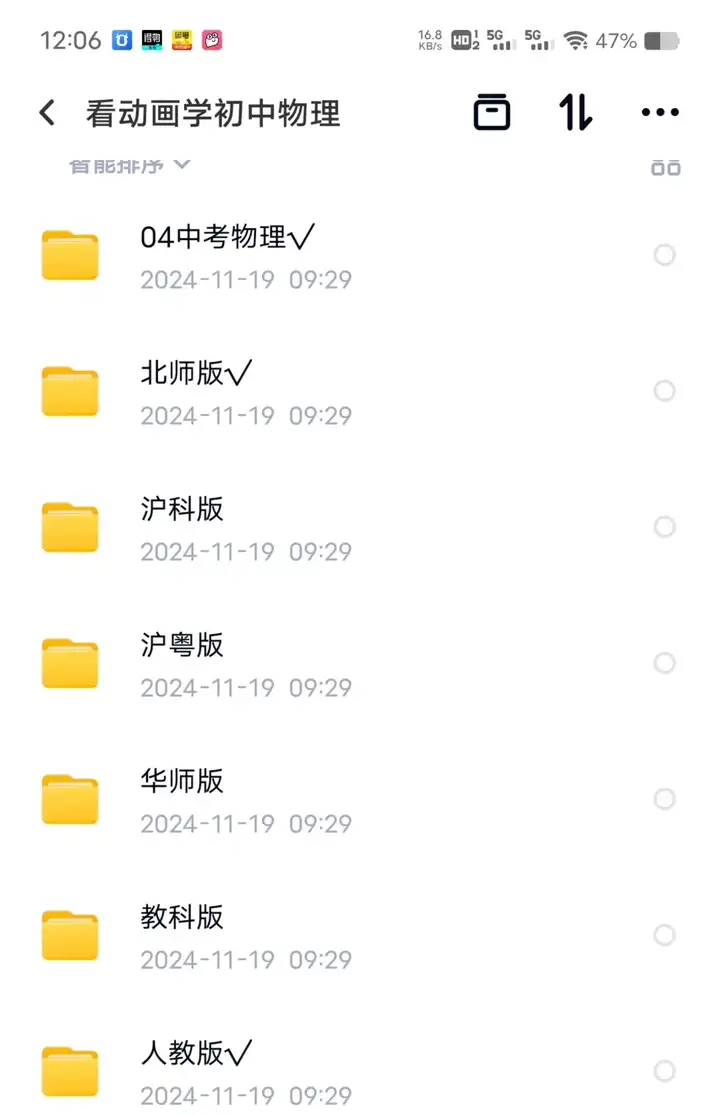Tap the clock time in status bar

62,40
